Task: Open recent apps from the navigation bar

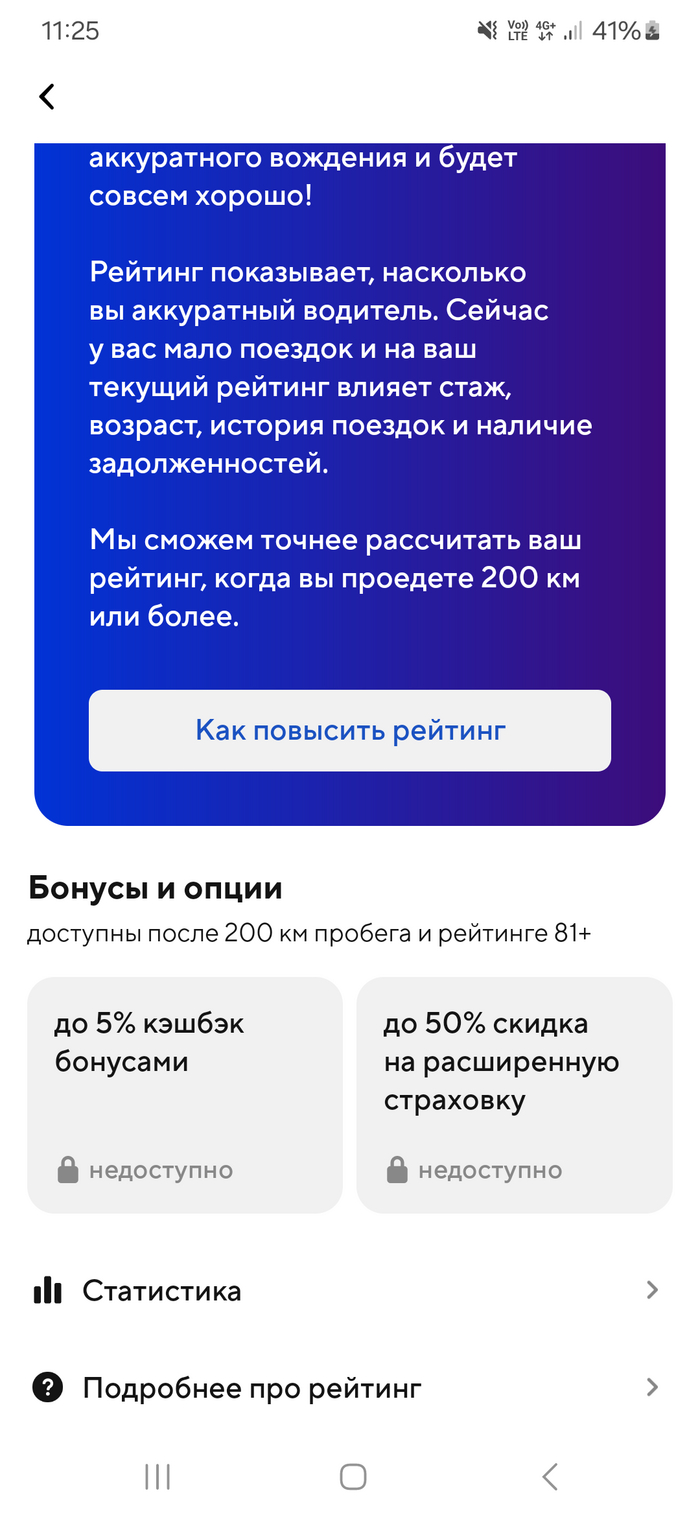Action: pos(157,1476)
